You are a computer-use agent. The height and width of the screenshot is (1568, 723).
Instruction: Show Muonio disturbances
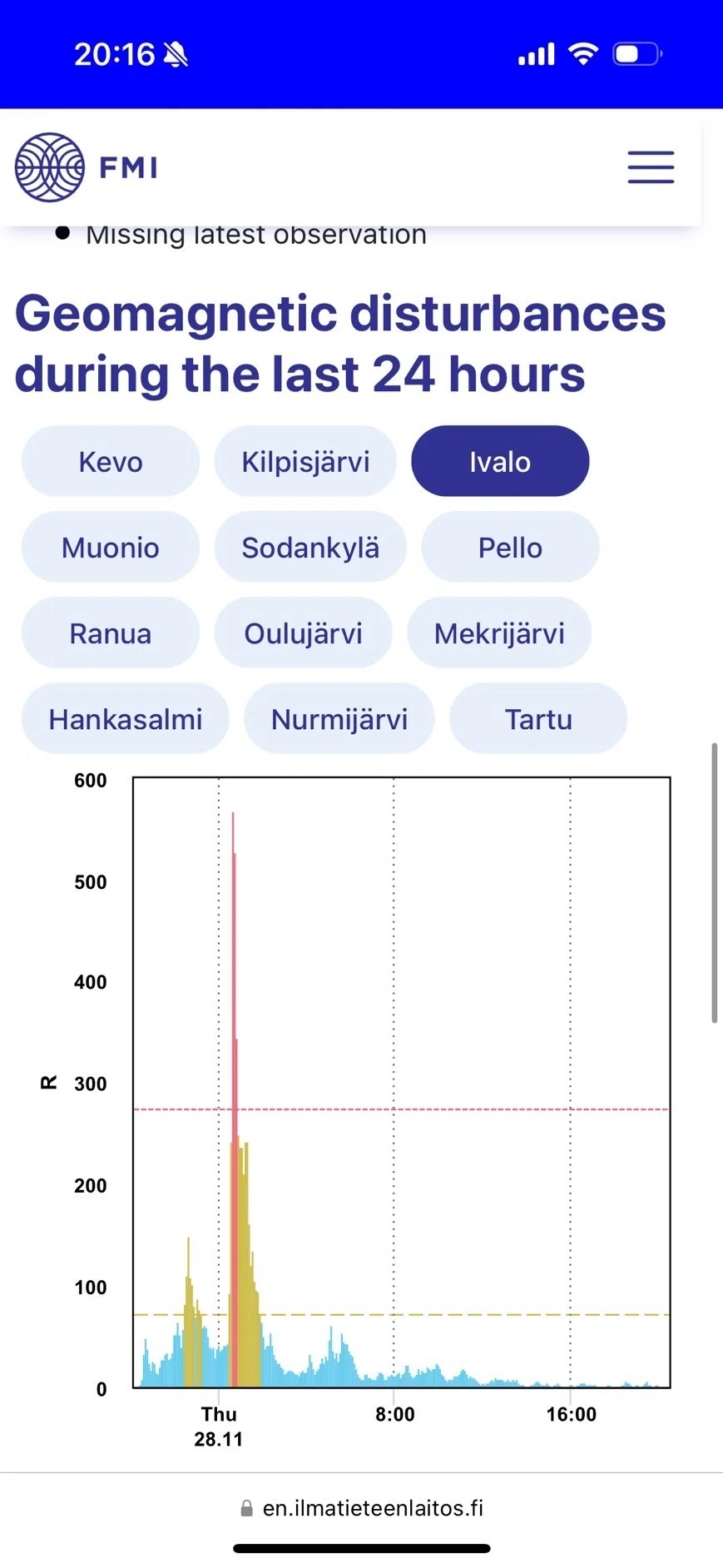(111, 547)
